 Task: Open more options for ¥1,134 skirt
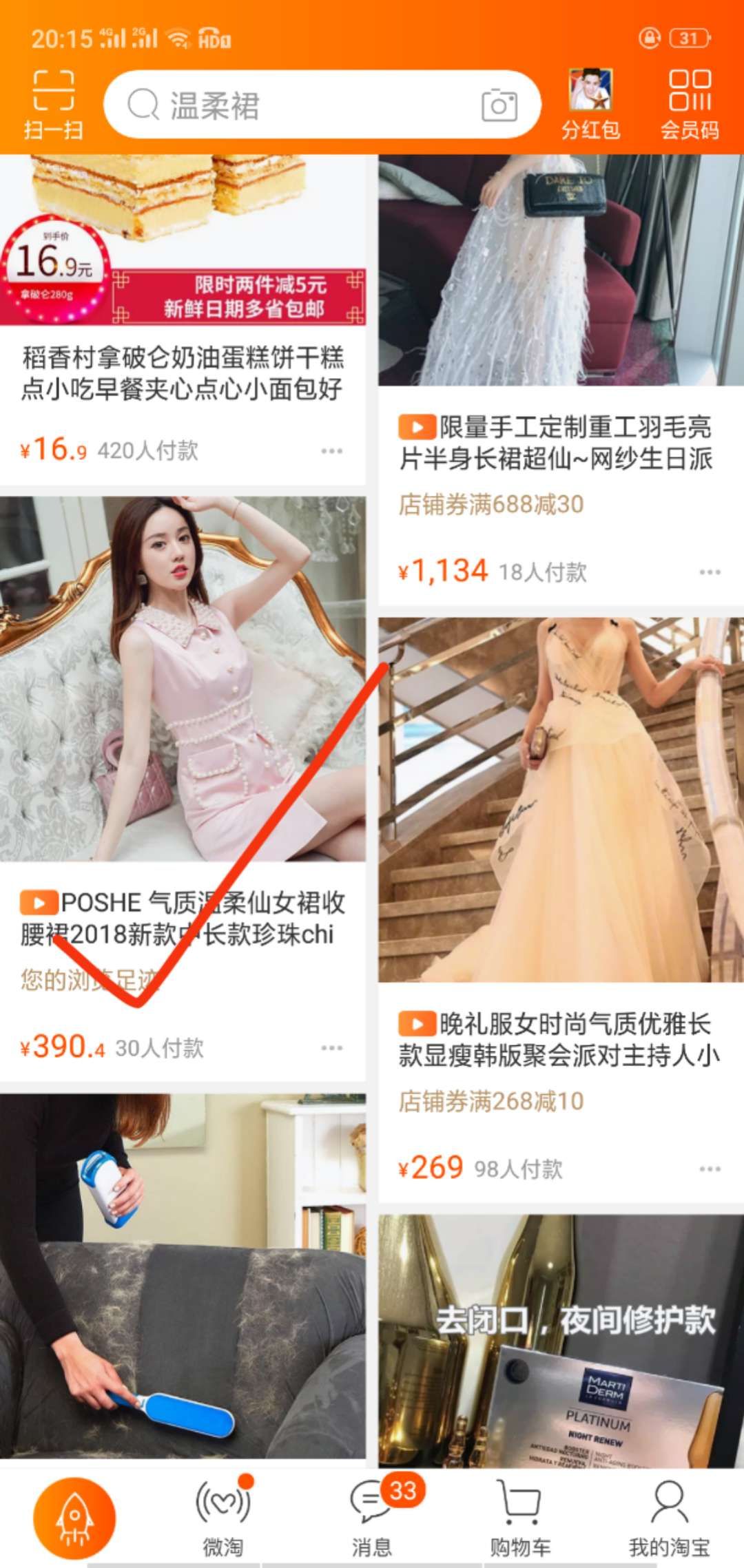coord(710,572)
